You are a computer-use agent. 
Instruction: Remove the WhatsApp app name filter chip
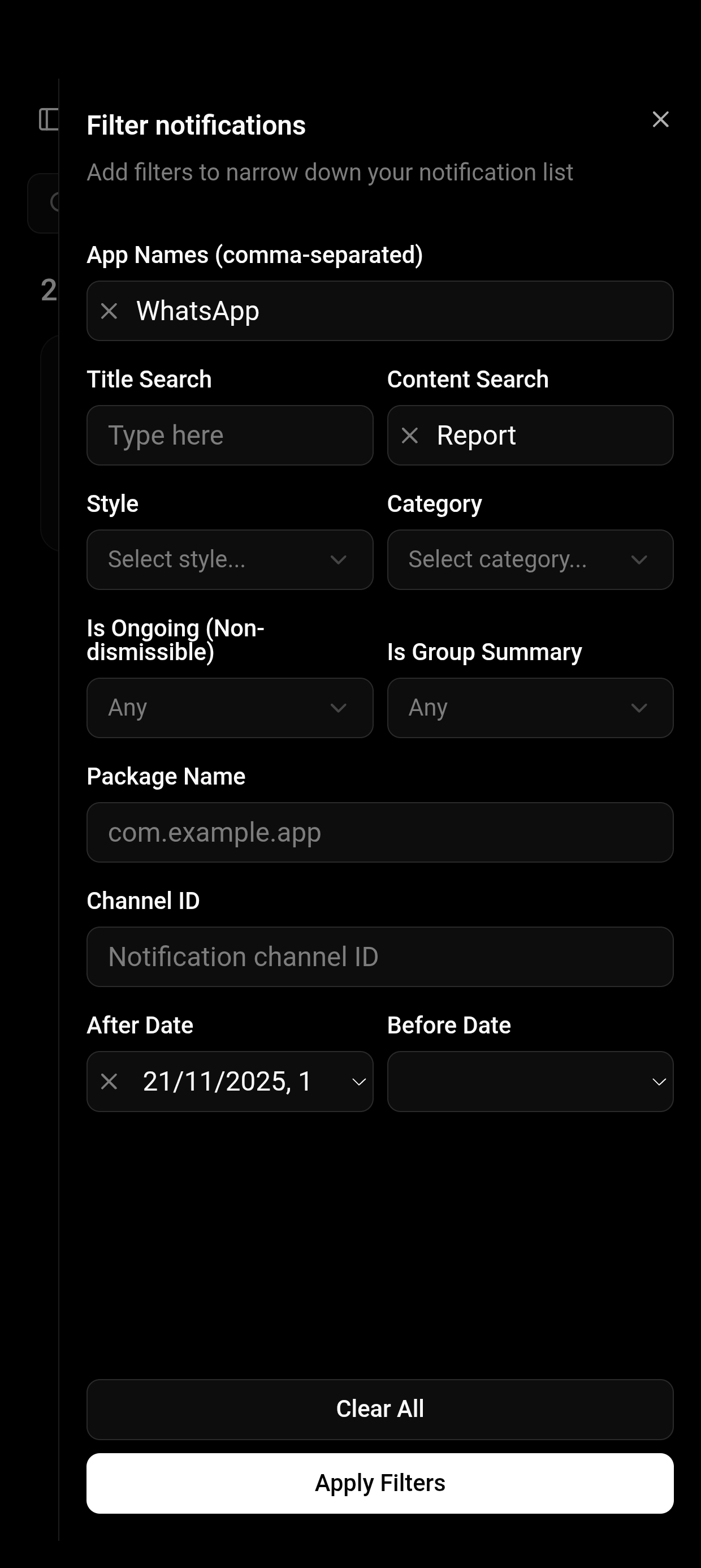(110, 311)
